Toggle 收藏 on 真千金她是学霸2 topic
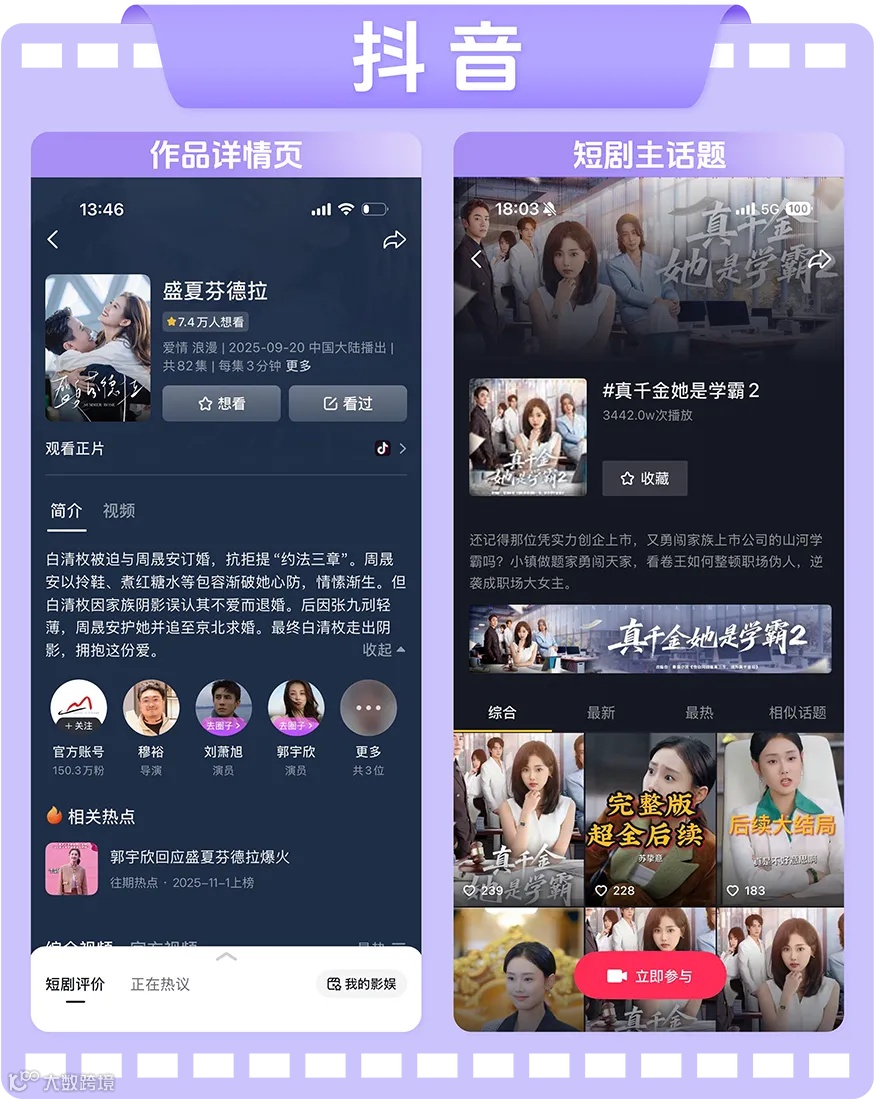Image resolution: width=874 pixels, height=1099 pixels. 645,478
